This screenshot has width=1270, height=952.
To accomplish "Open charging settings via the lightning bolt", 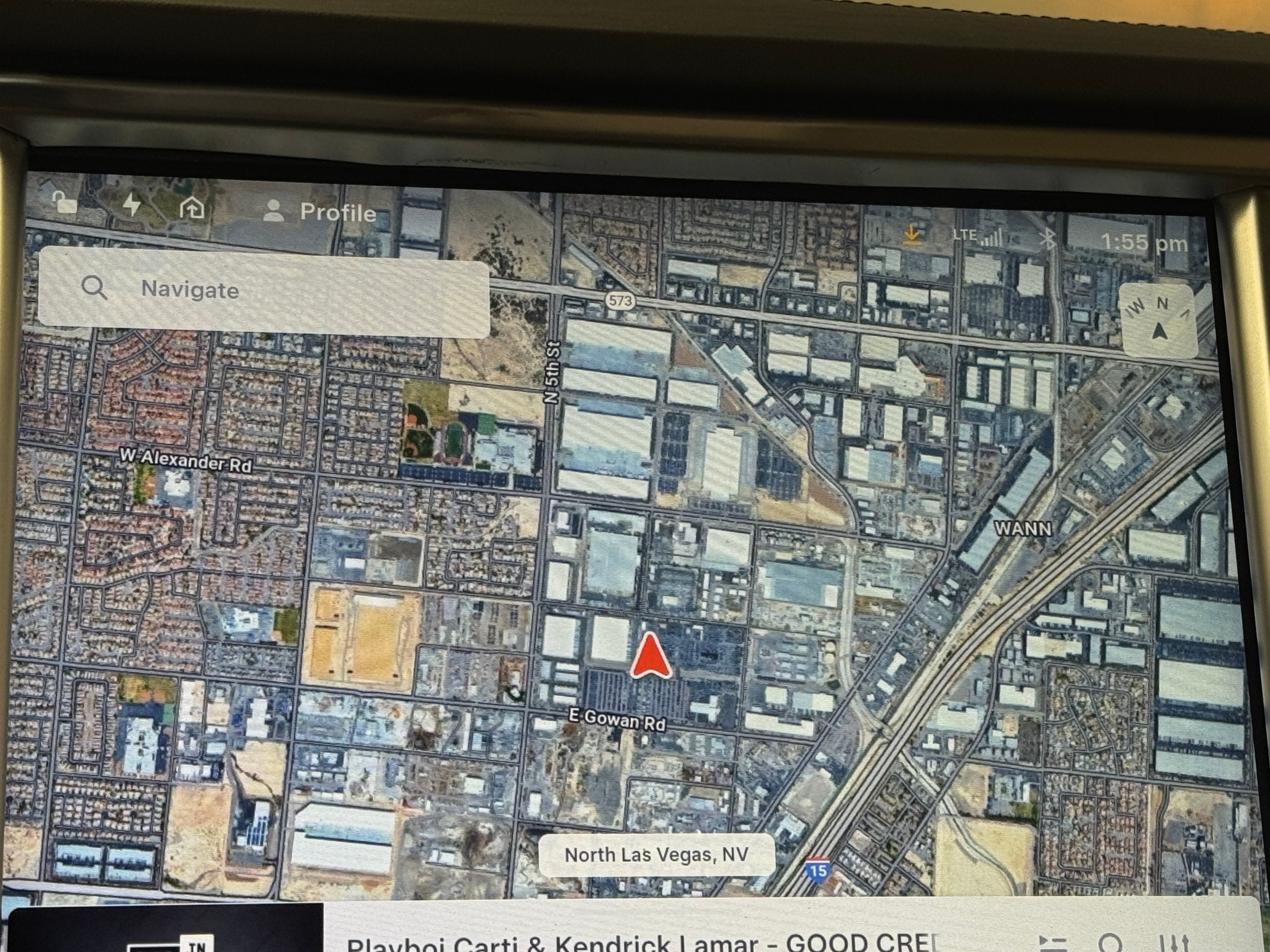I will click(133, 204).
